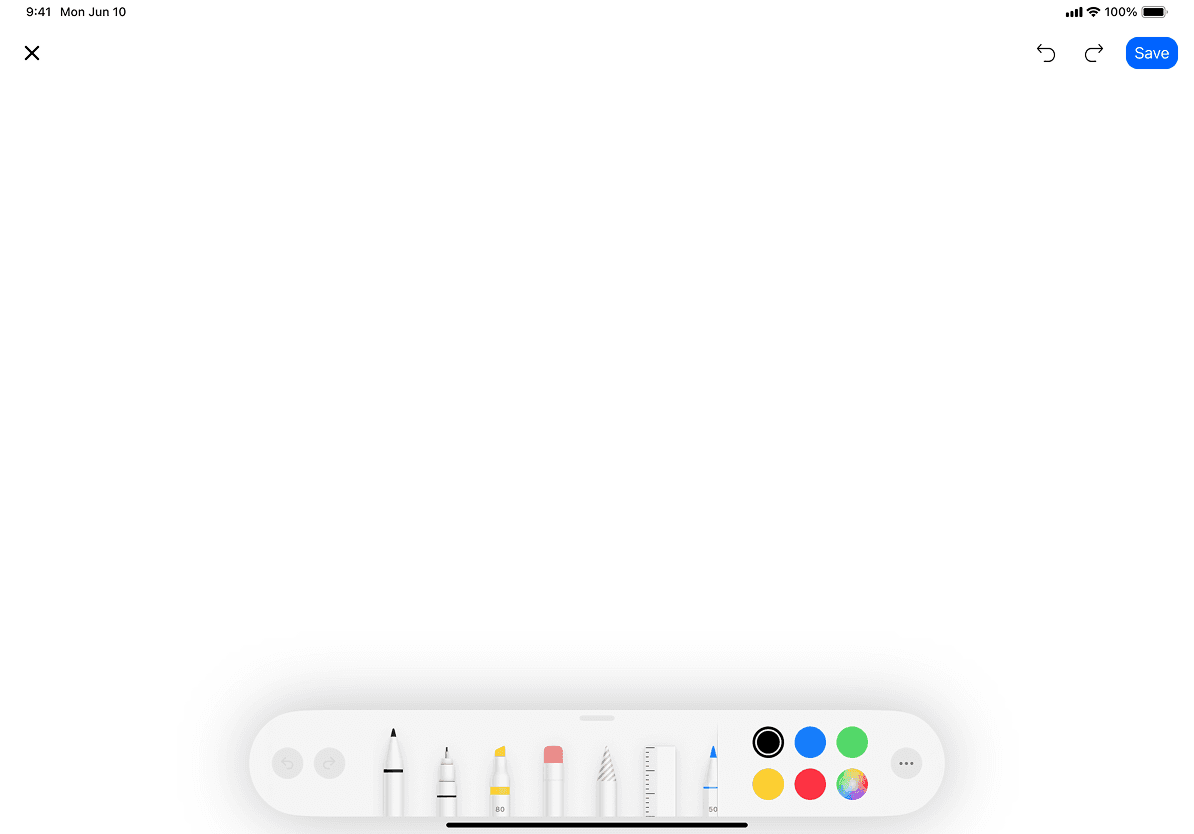1194x834 pixels.
Task: Choose the blue pencil tool
Action: coord(711,781)
